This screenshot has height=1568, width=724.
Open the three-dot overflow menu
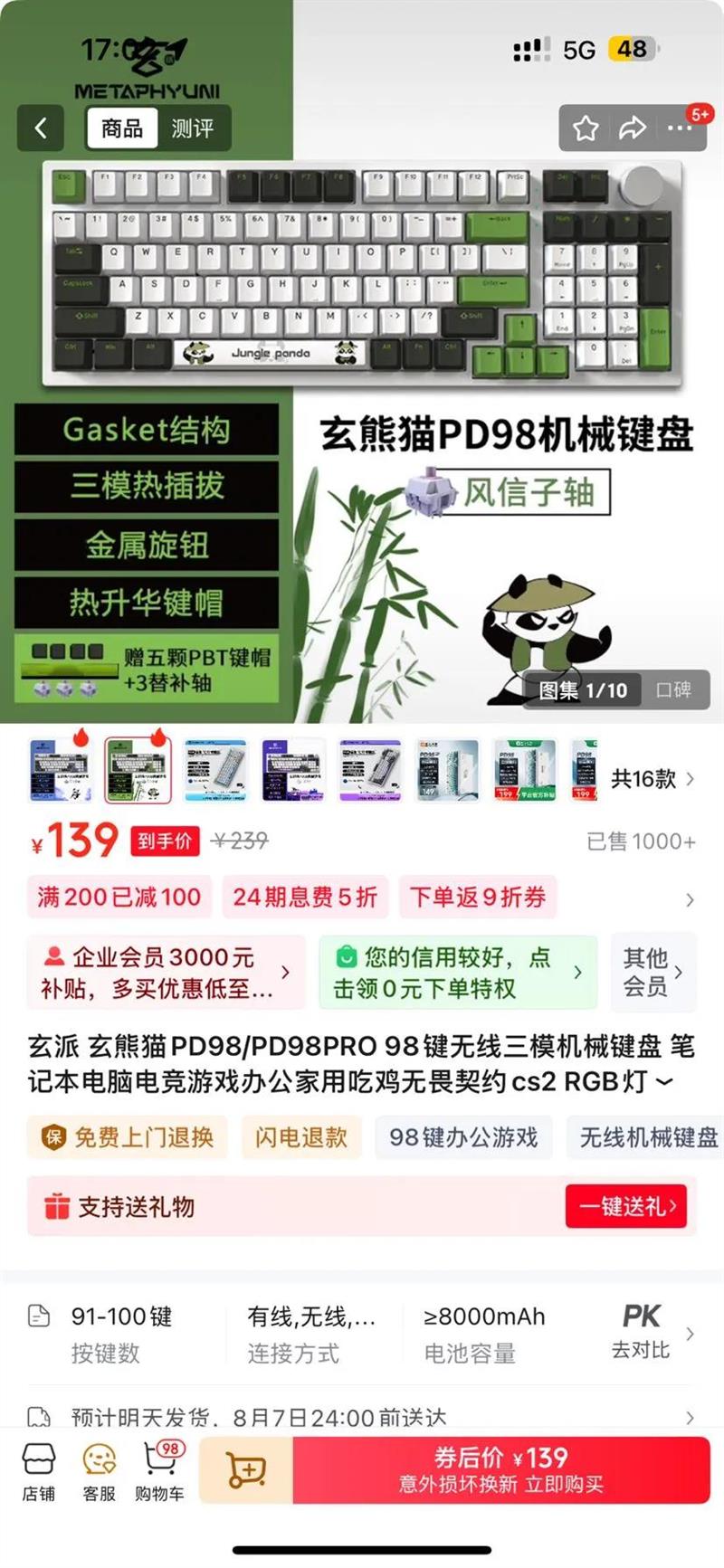click(x=679, y=128)
